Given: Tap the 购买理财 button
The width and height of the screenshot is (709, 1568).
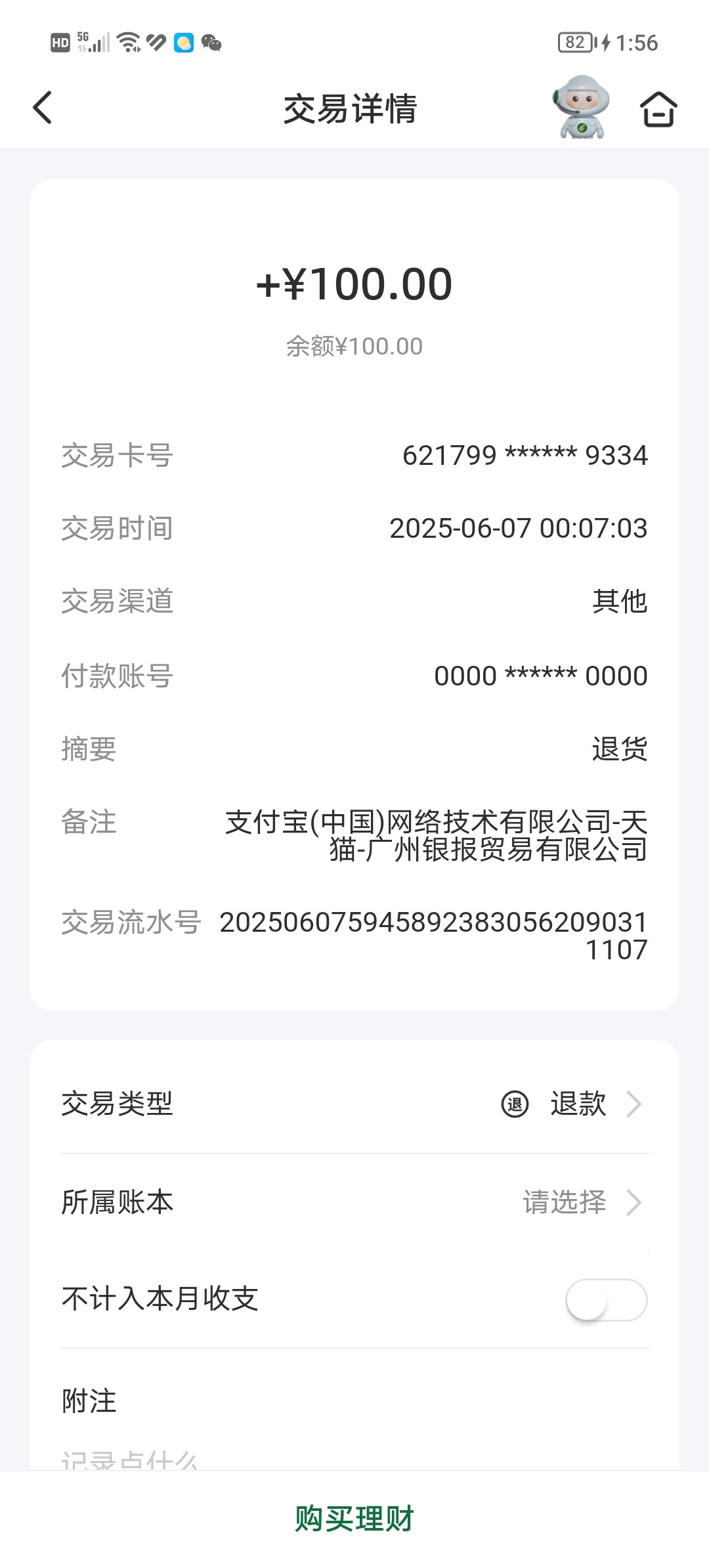Looking at the screenshot, I should coord(354,1519).
